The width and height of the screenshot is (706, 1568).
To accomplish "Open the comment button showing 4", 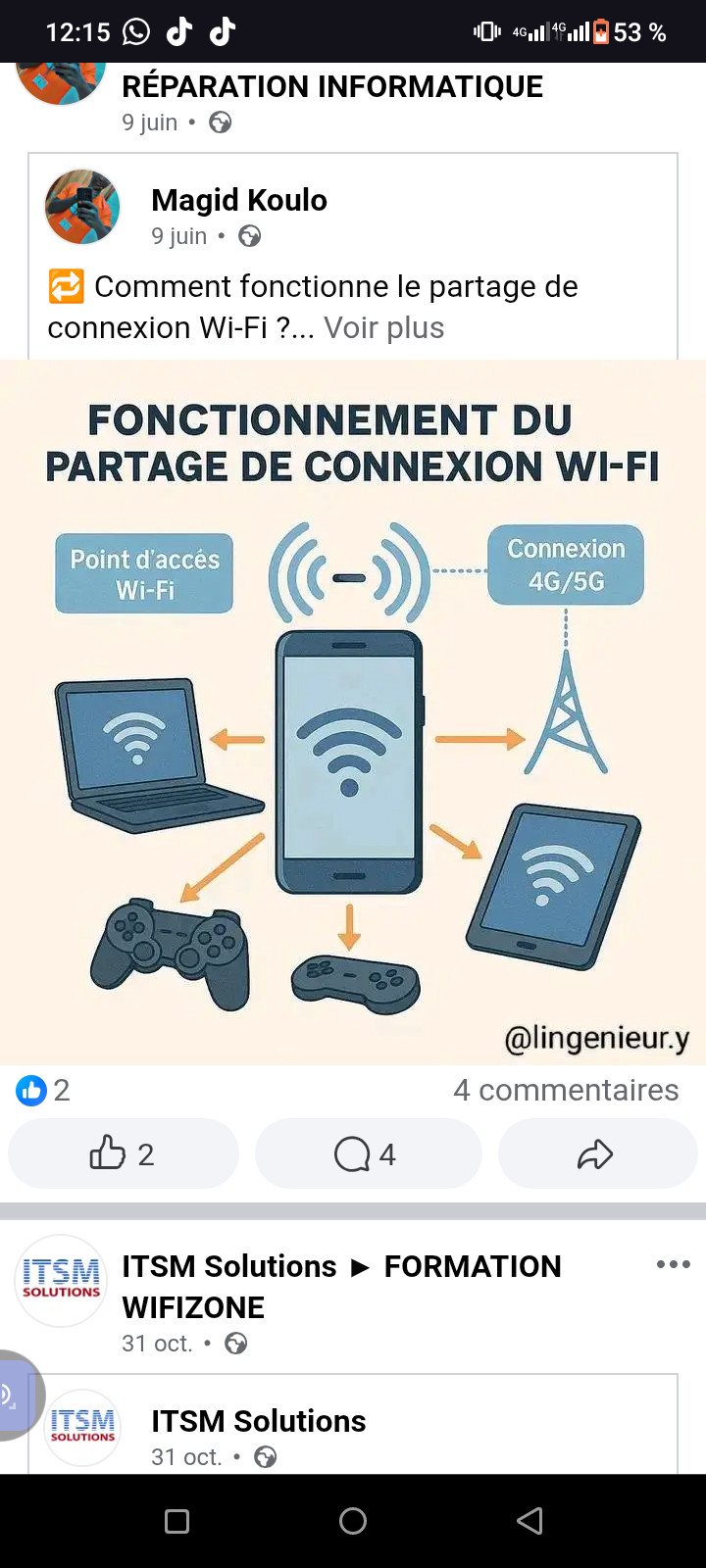I will pos(368,1153).
